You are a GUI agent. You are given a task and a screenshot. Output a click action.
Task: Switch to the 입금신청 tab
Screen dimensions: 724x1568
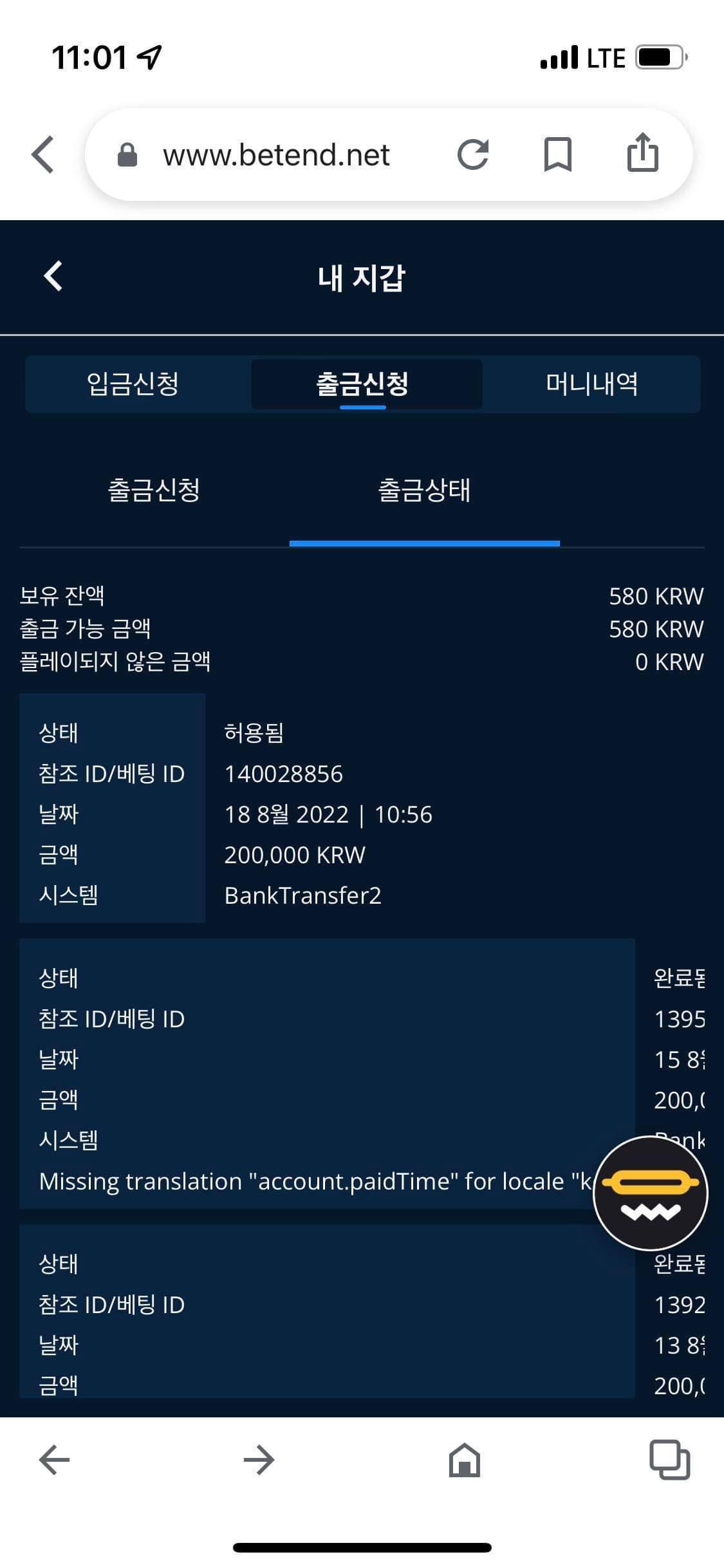point(133,384)
